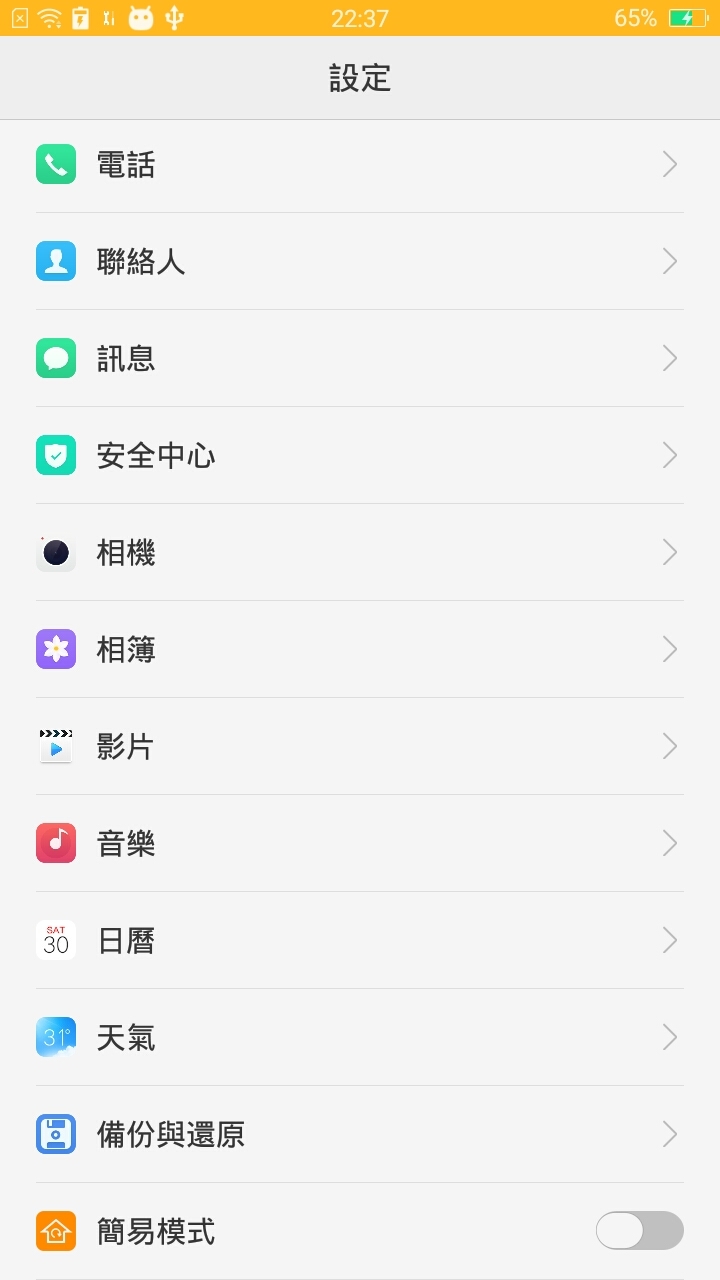720x1280 pixels.
Task: Go to 音樂 settings
Action: coord(360,843)
